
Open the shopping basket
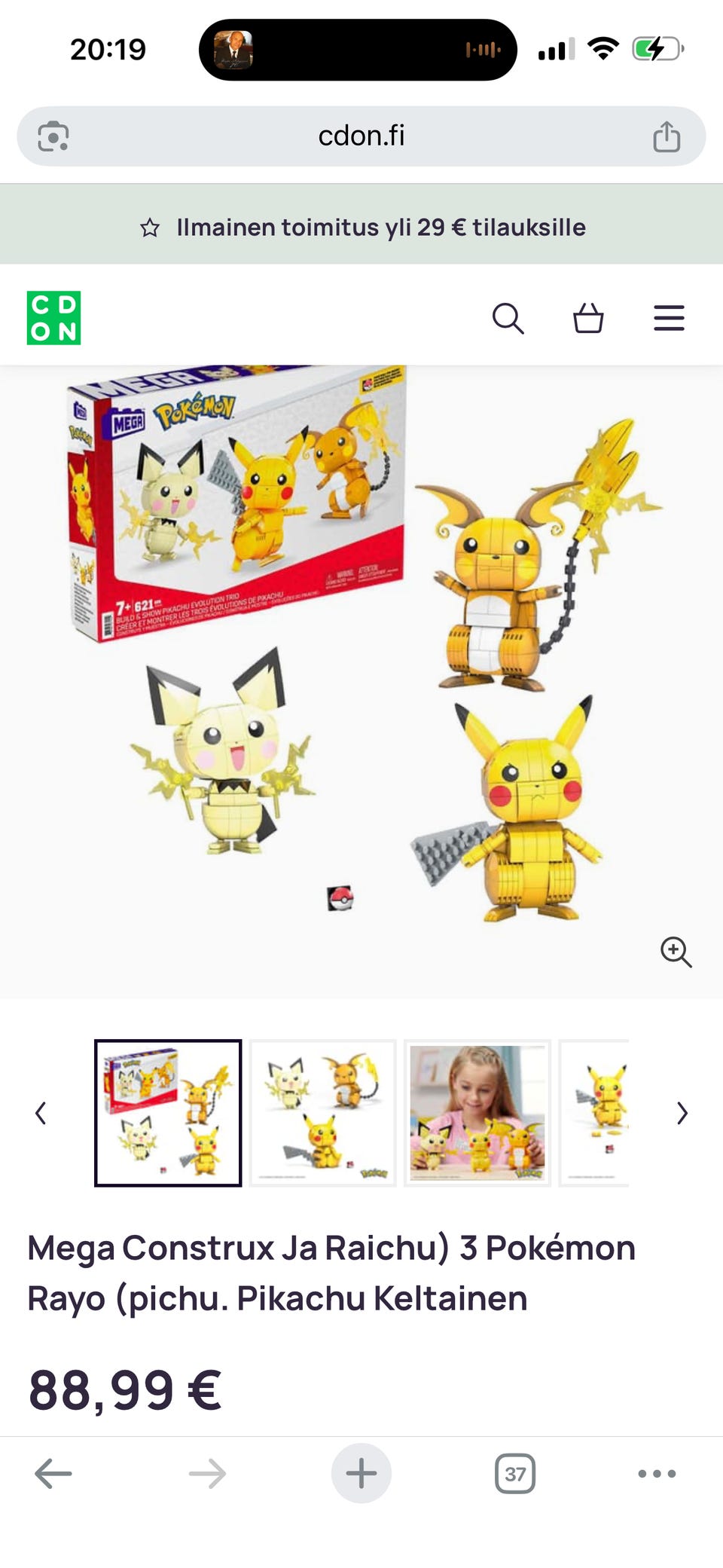[x=588, y=318]
